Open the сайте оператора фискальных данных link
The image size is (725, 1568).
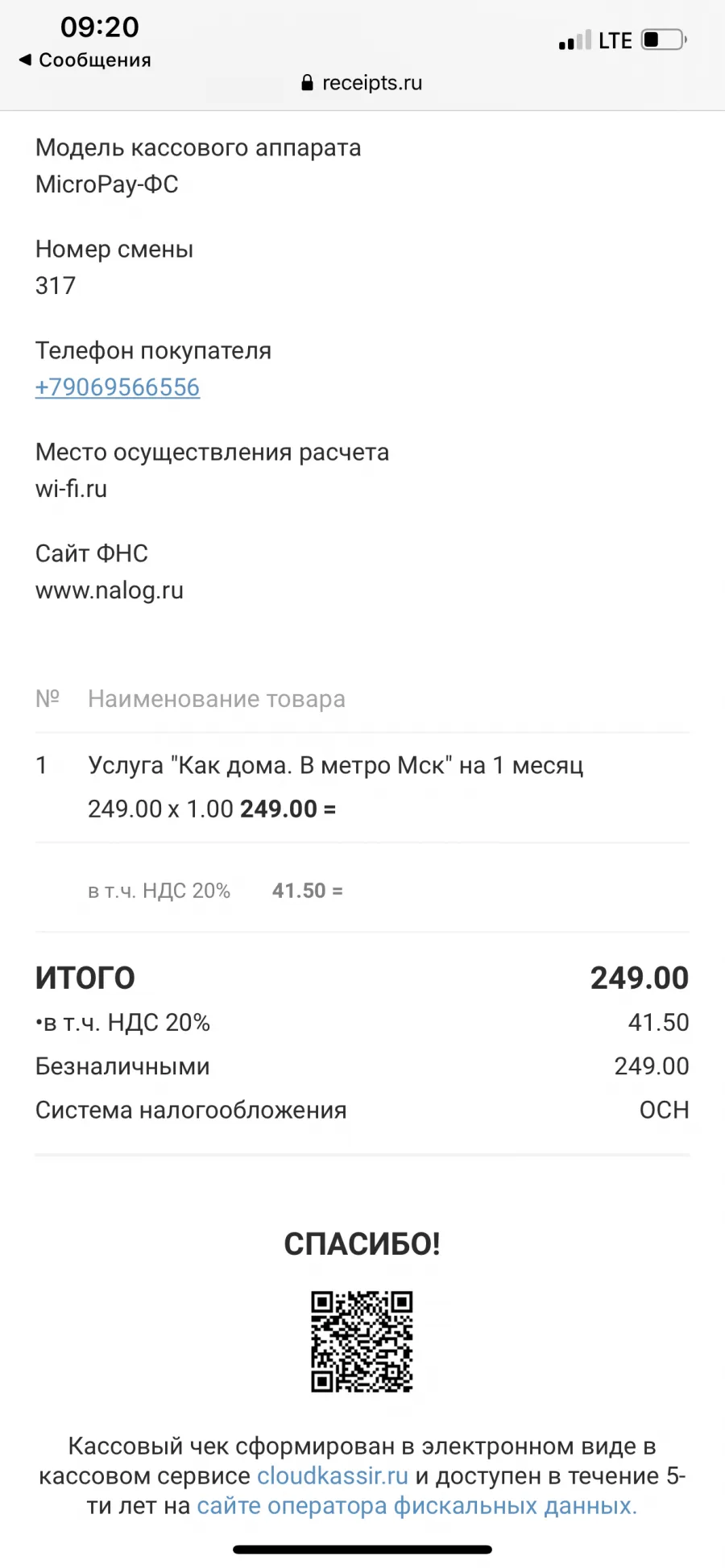(416, 1506)
